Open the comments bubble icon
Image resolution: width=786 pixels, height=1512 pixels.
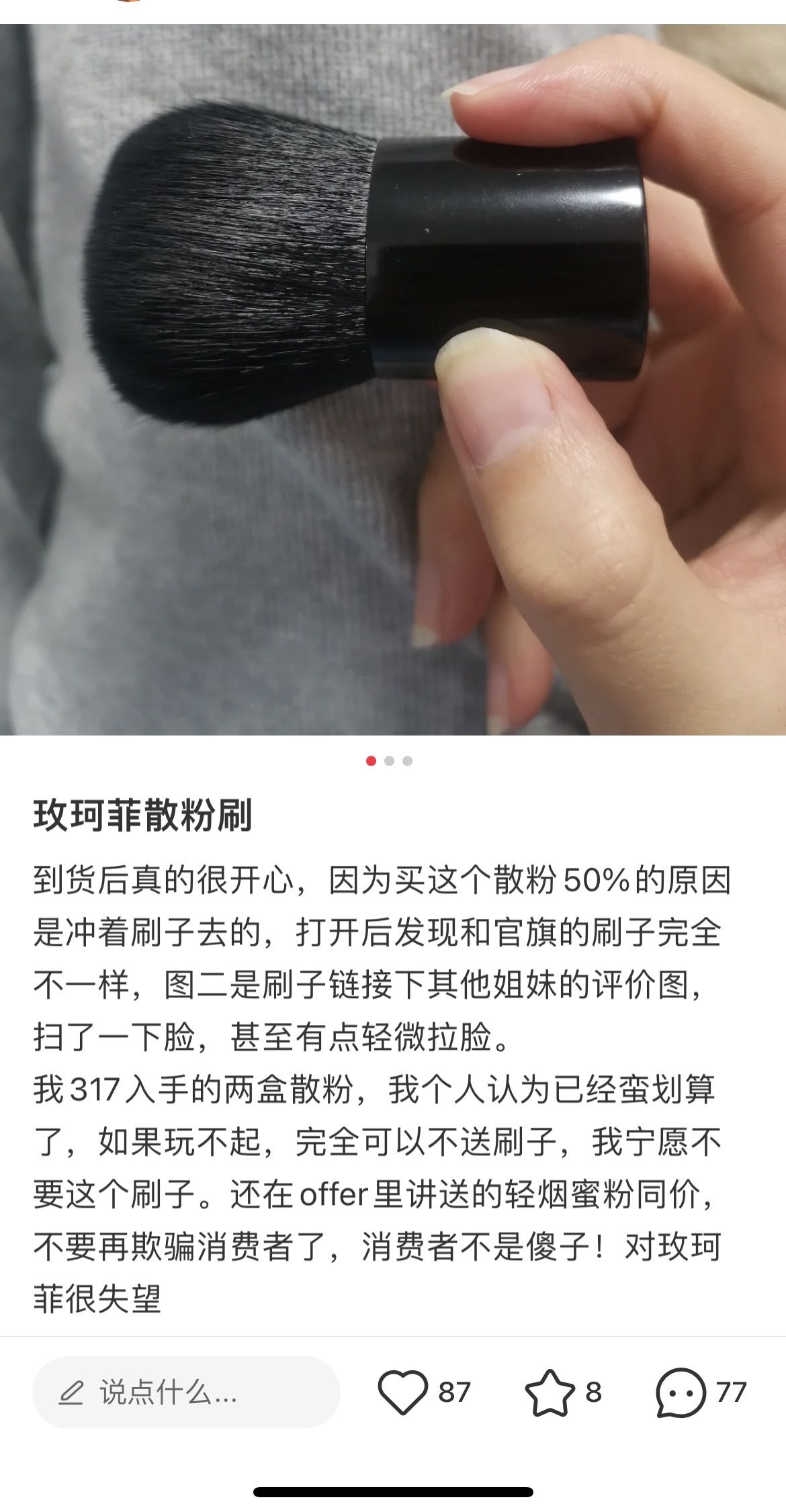pyautogui.click(x=680, y=1392)
